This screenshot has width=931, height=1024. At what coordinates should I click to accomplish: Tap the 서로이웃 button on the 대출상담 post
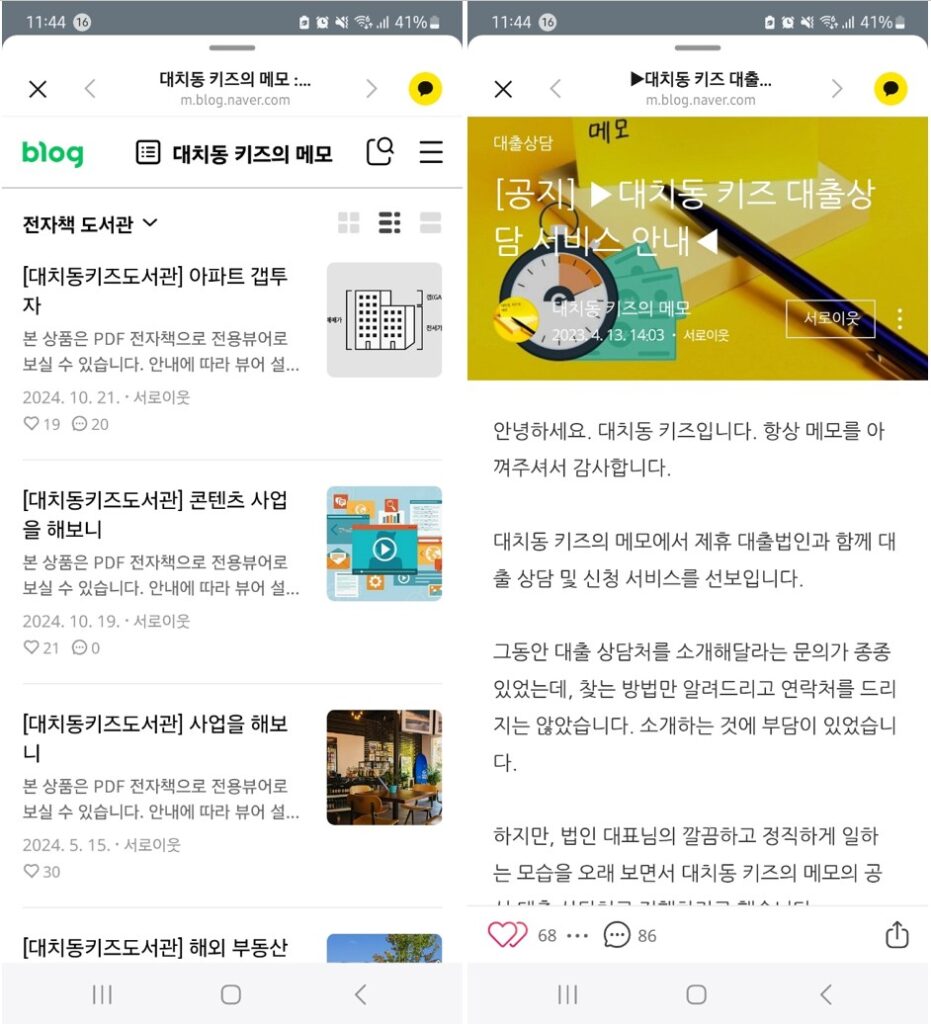click(830, 318)
